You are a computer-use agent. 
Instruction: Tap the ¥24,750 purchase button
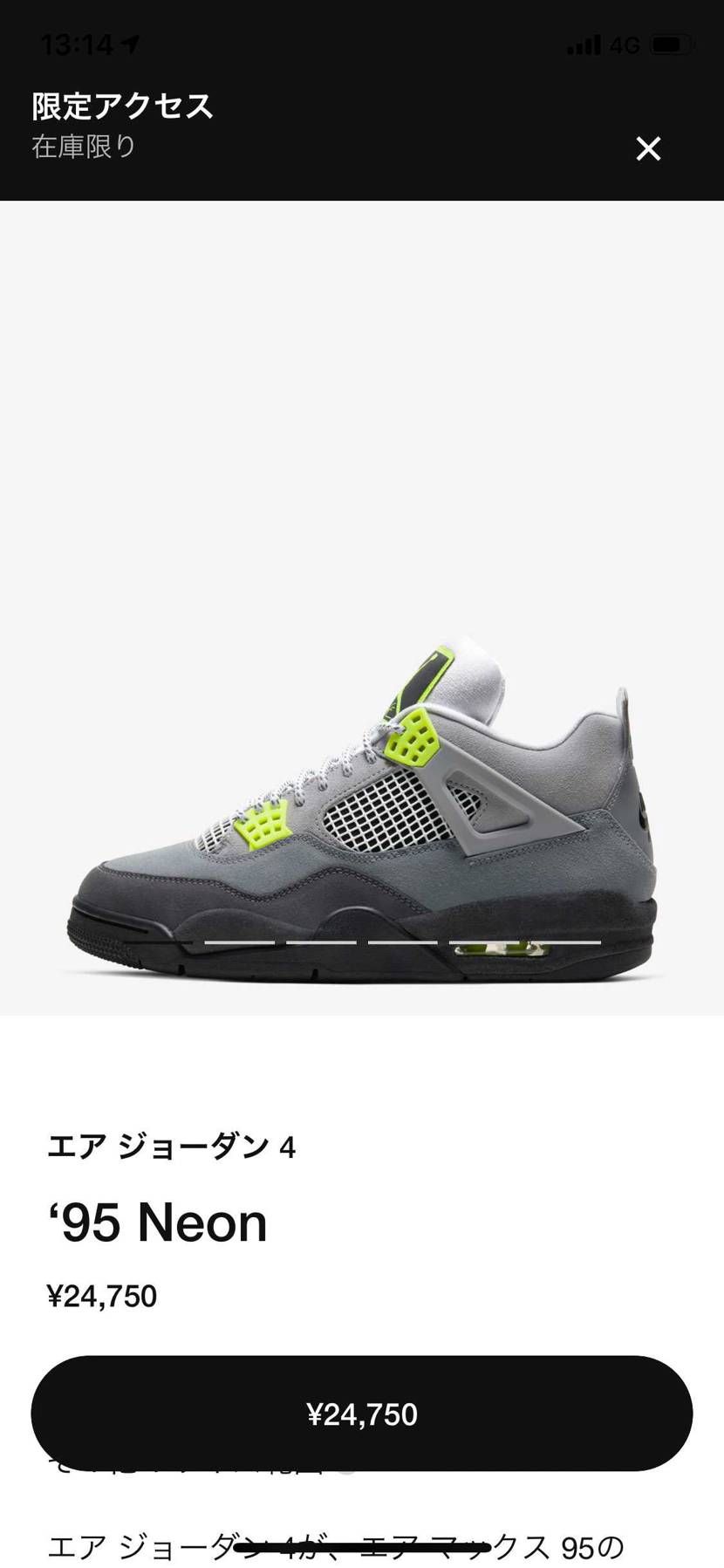coord(362,1414)
